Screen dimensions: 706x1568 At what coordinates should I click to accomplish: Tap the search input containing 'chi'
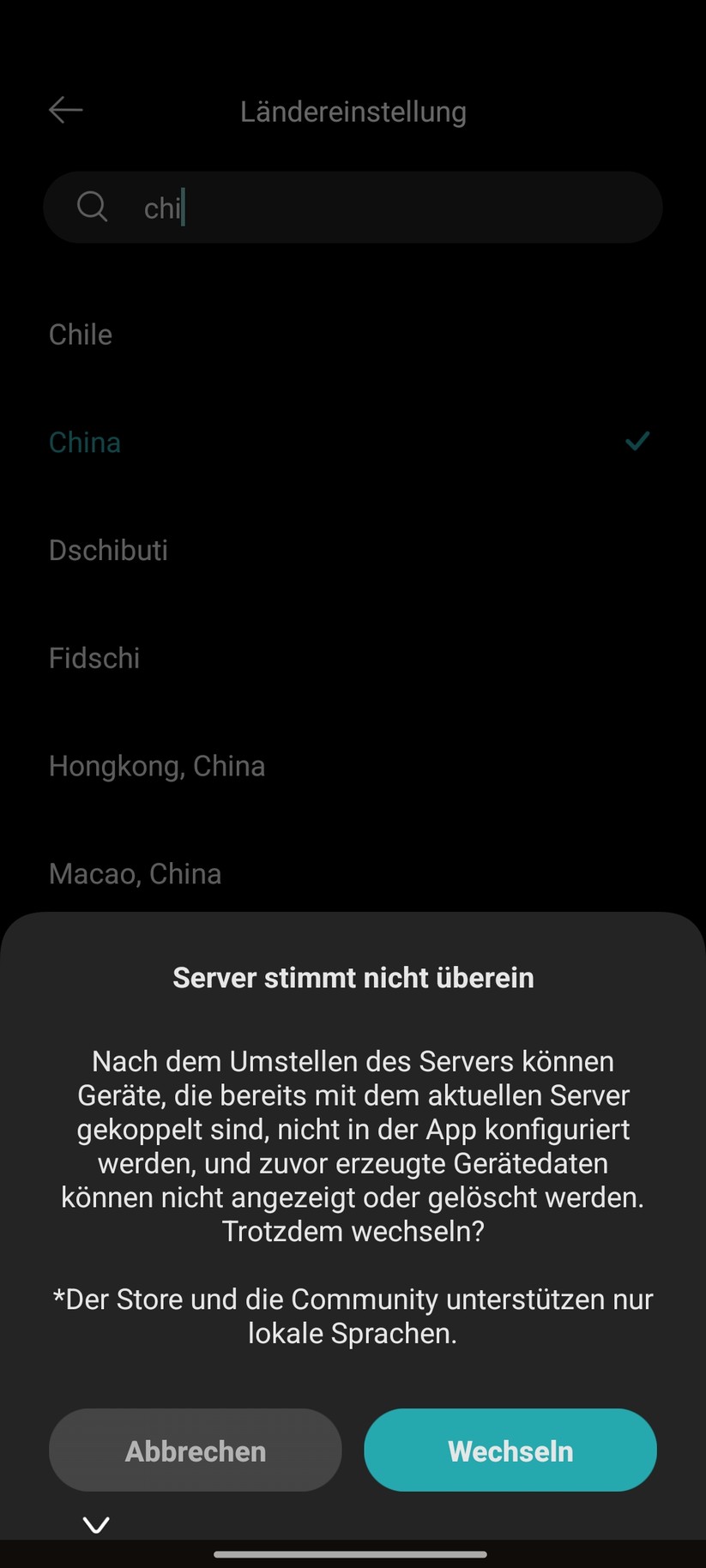pos(343,207)
